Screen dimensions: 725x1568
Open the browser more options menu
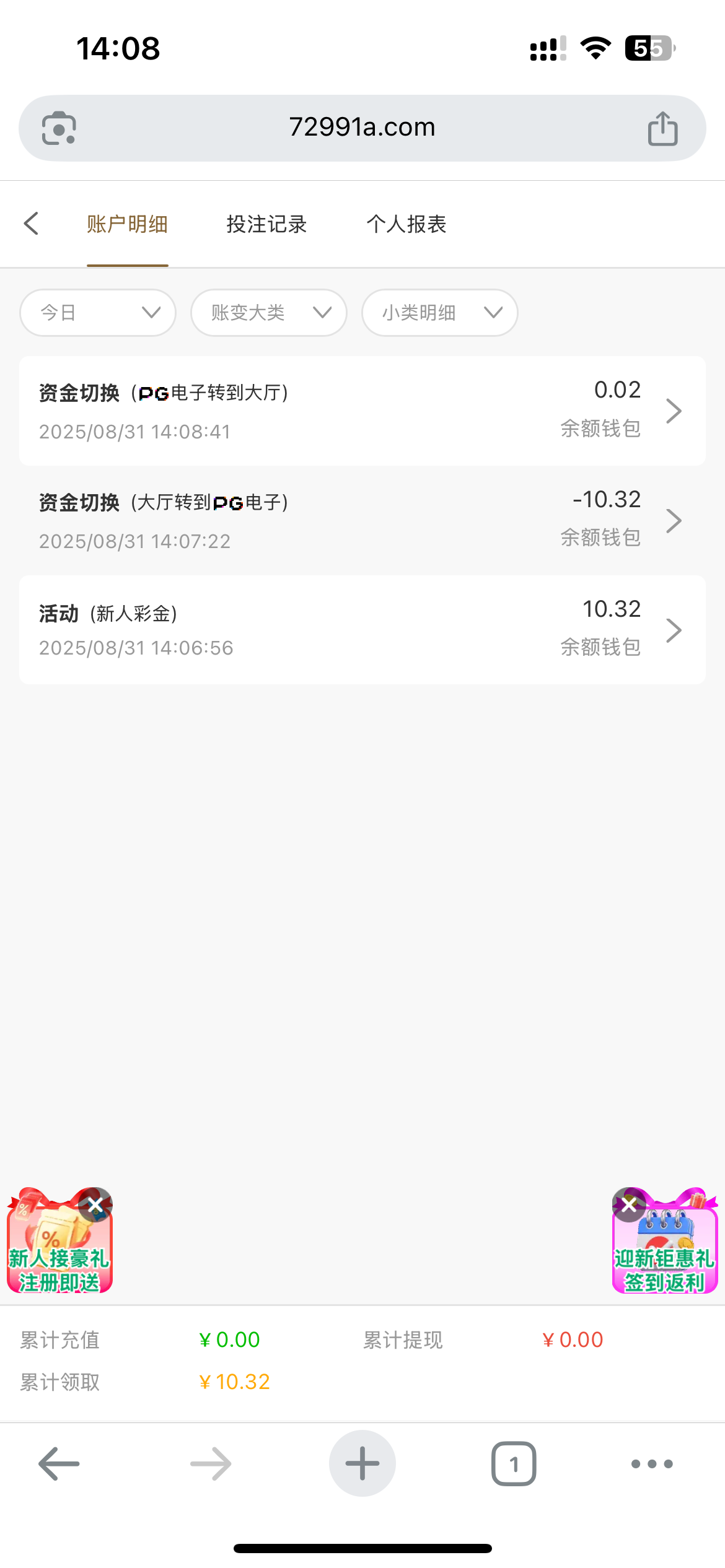point(649,1463)
